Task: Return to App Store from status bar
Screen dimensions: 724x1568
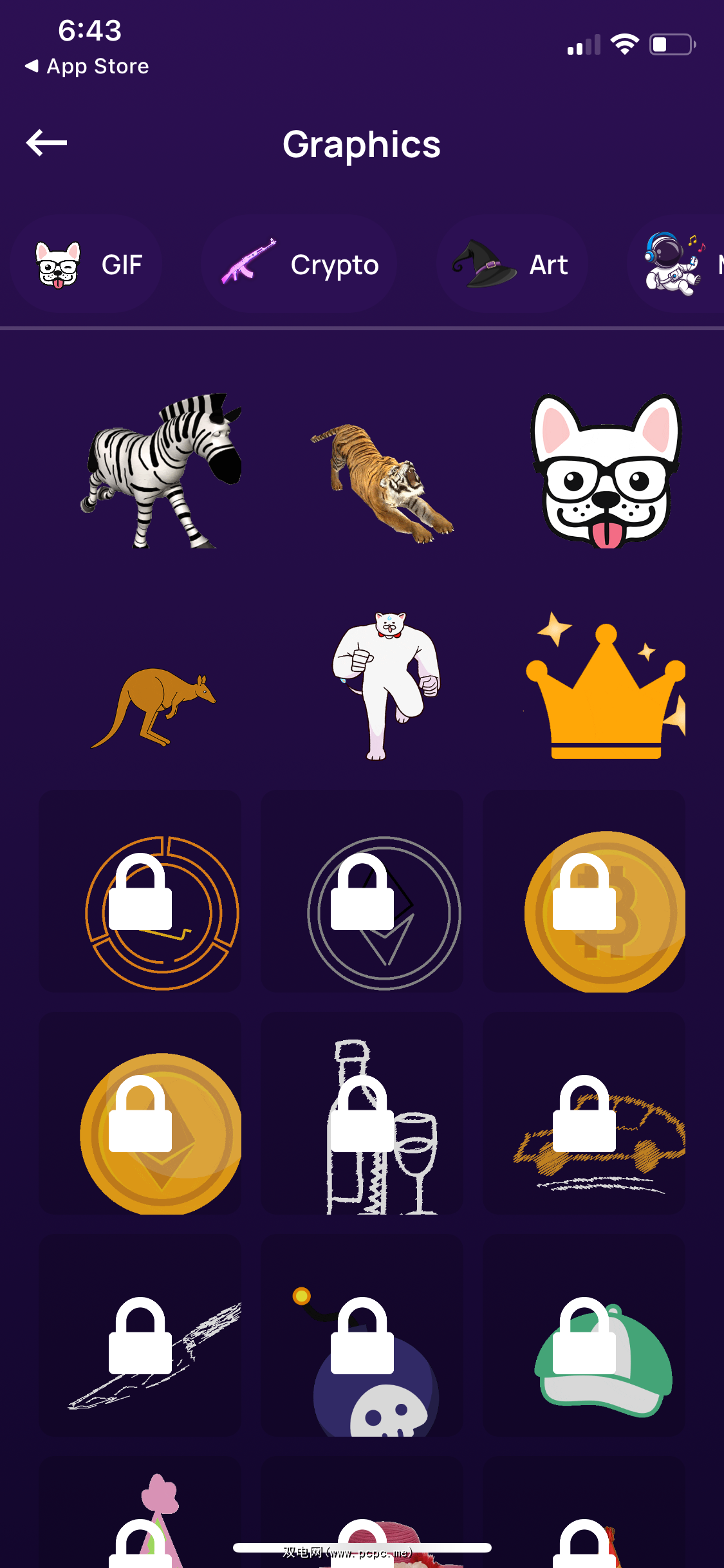Action: tap(87, 66)
